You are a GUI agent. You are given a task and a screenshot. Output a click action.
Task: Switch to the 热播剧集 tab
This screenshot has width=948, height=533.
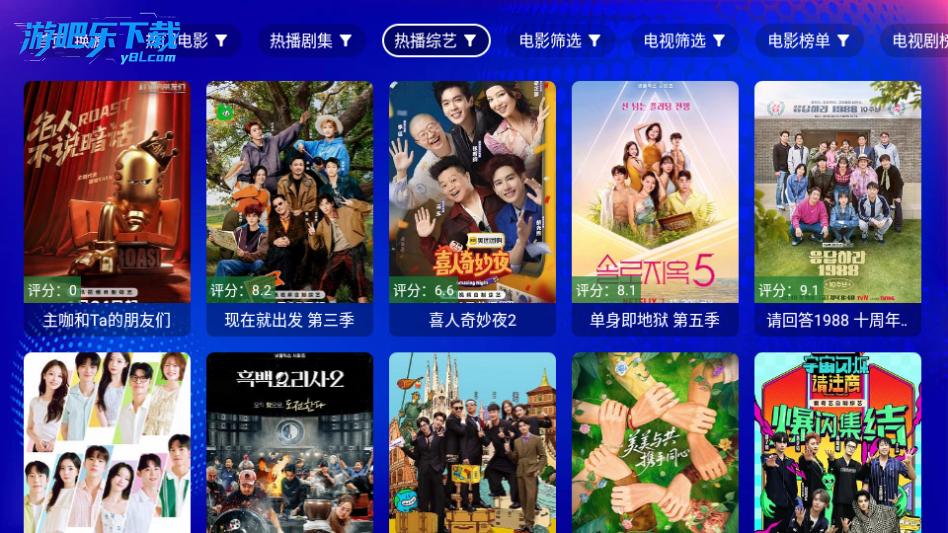point(311,41)
